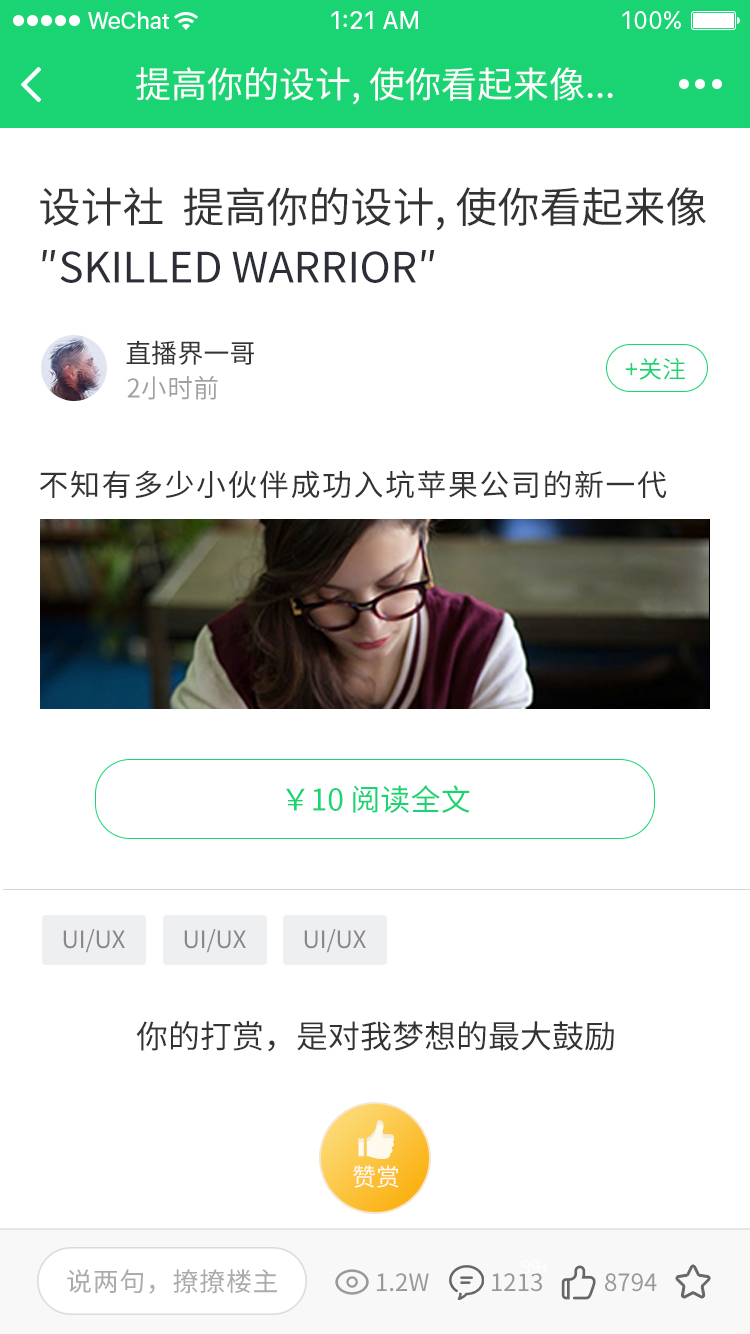Go back using the top-left arrow
Screen dimensions: 750x1334
(x=32, y=85)
